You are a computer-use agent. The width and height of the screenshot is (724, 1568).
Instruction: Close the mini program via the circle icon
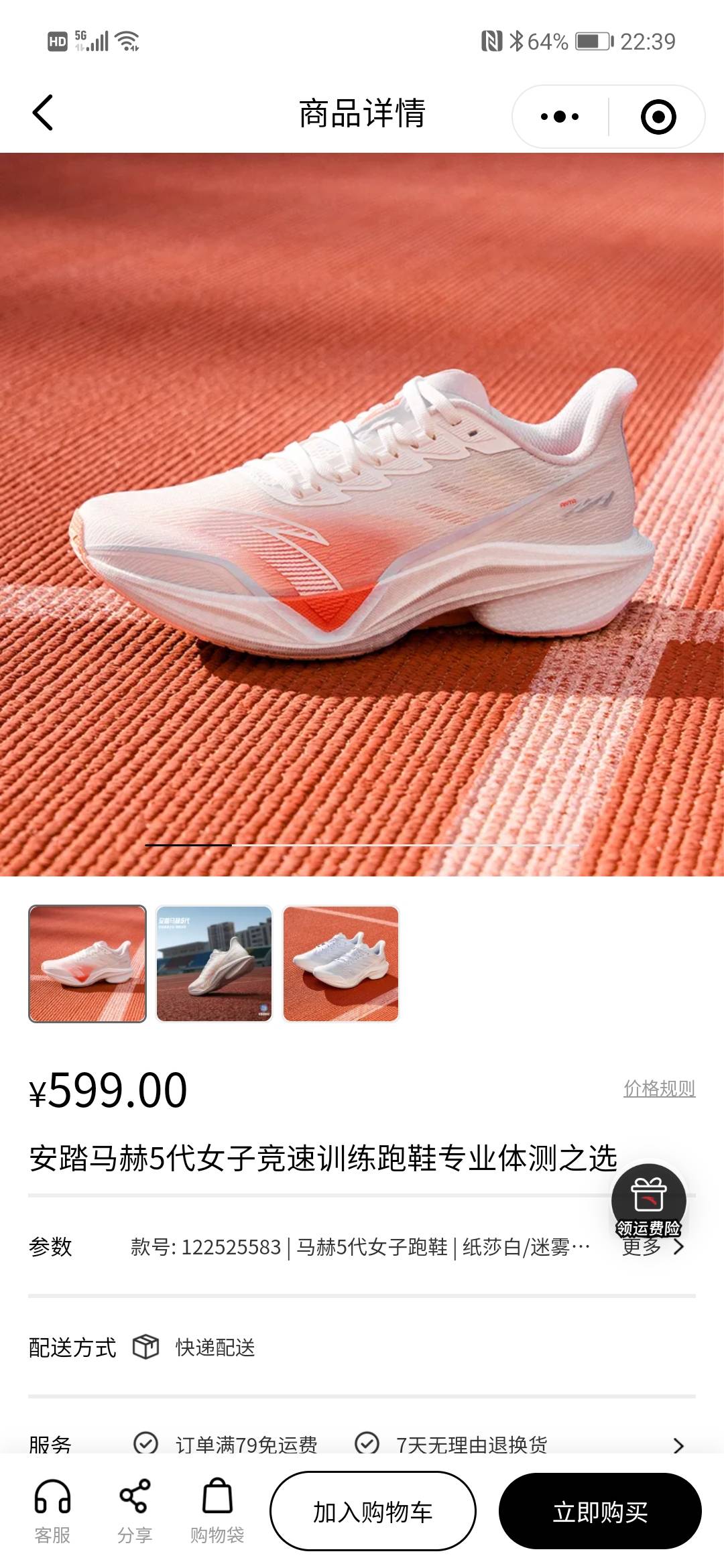point(658,117)
